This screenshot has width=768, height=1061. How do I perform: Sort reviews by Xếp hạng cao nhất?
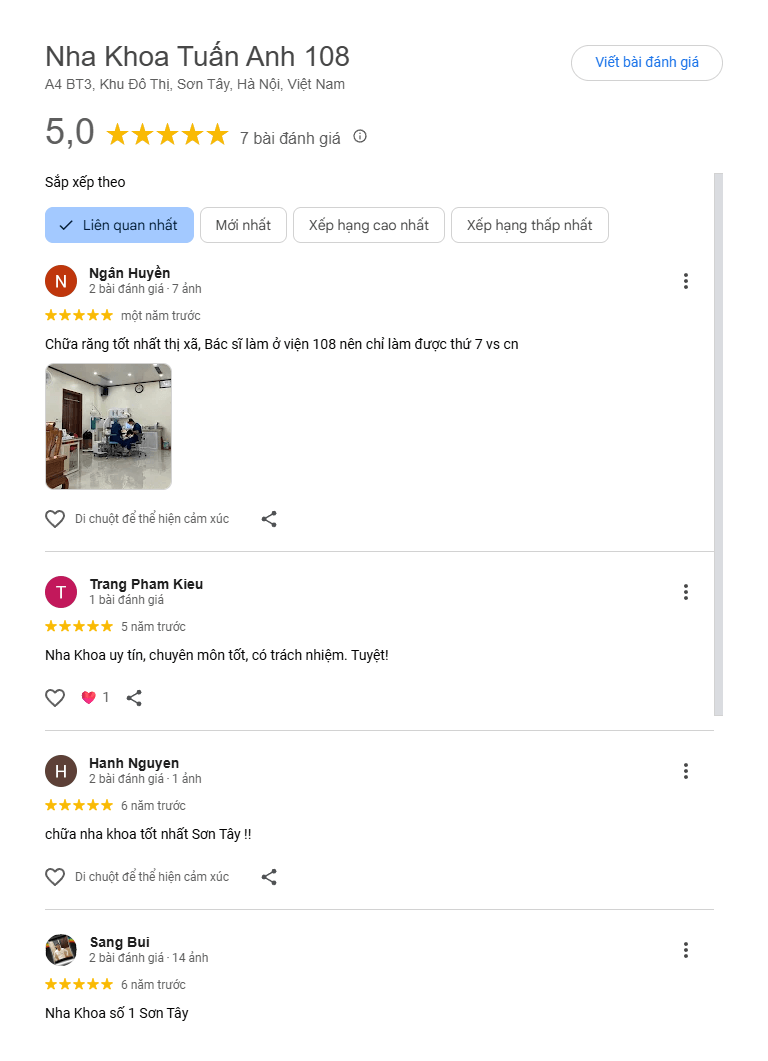[x=368, y=225]
